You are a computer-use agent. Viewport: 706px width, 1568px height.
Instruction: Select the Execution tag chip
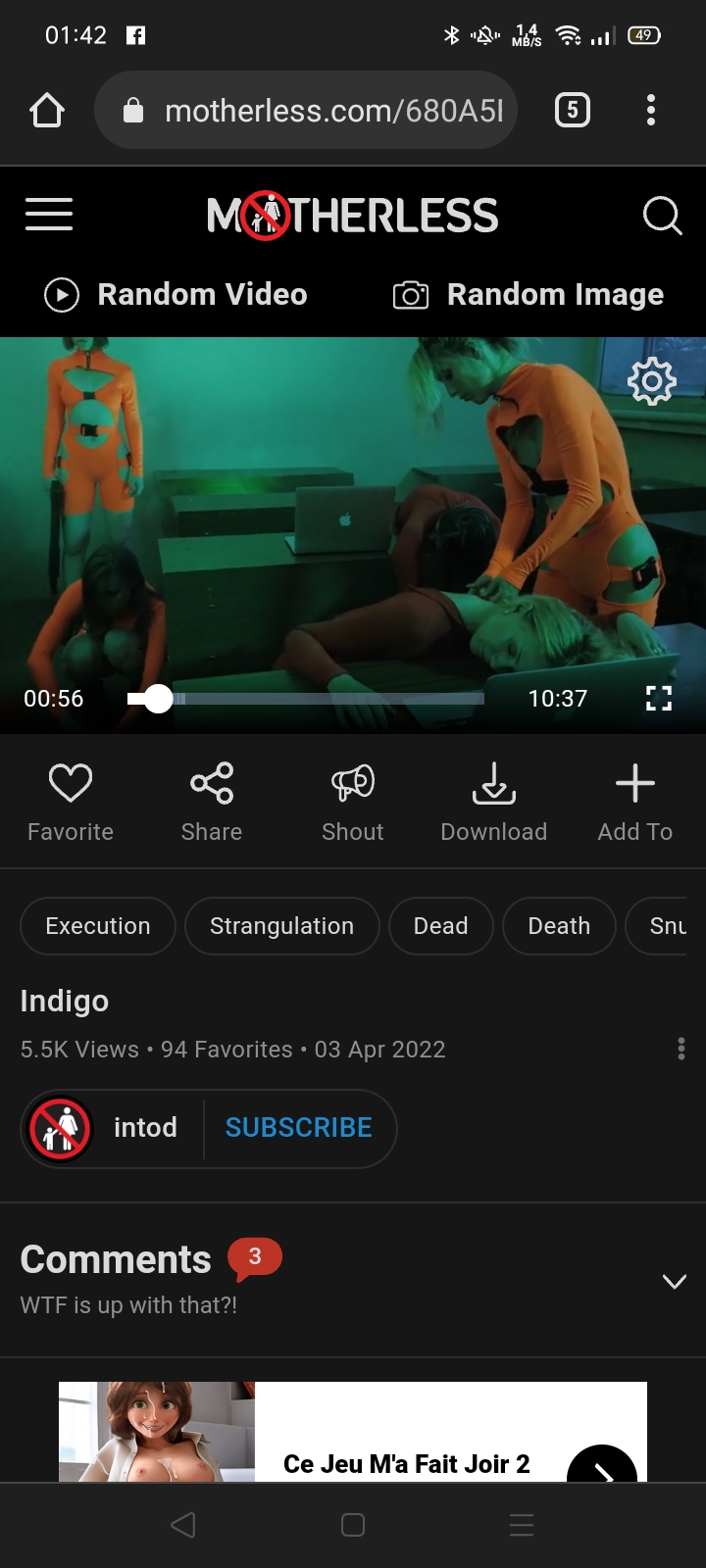tap(98, 926)
